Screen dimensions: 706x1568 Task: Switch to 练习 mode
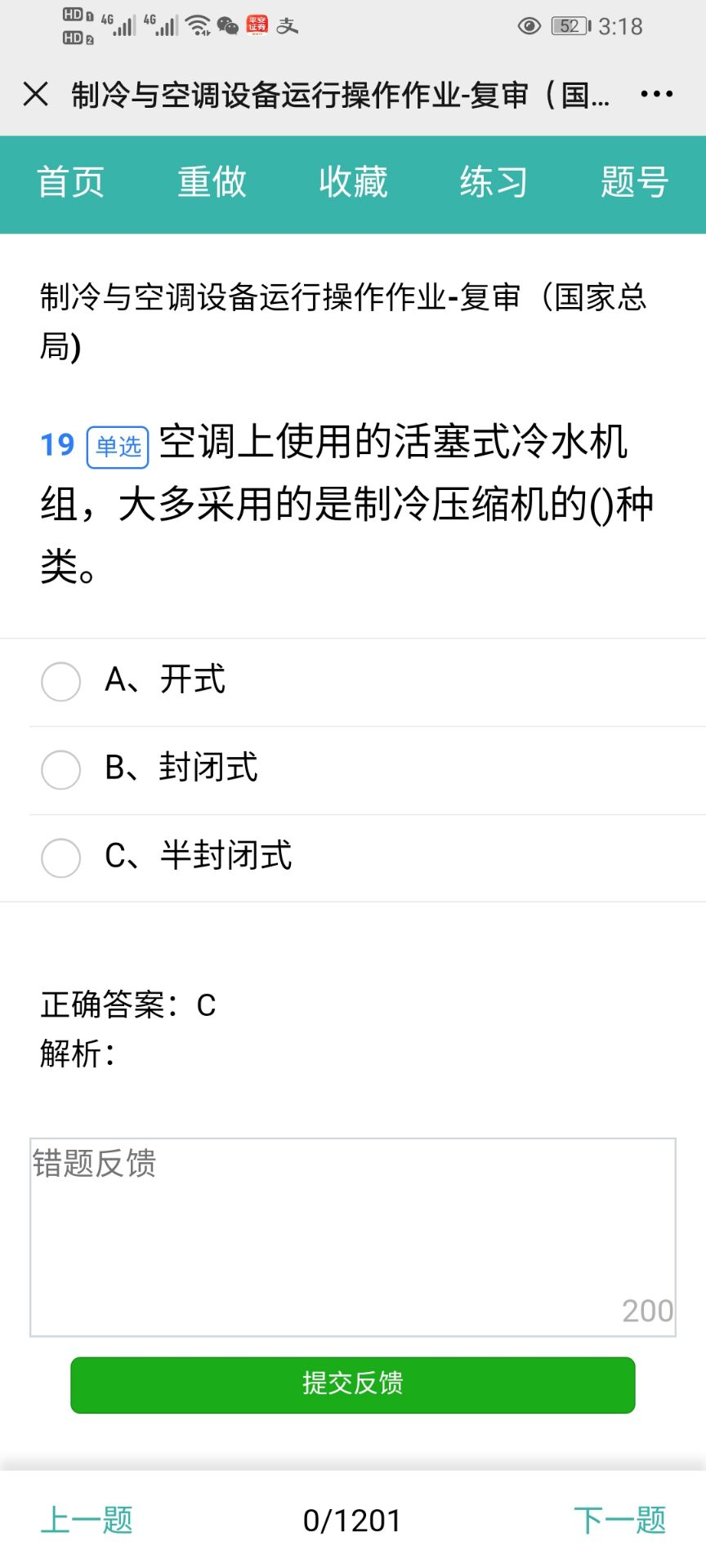point(494,182)
